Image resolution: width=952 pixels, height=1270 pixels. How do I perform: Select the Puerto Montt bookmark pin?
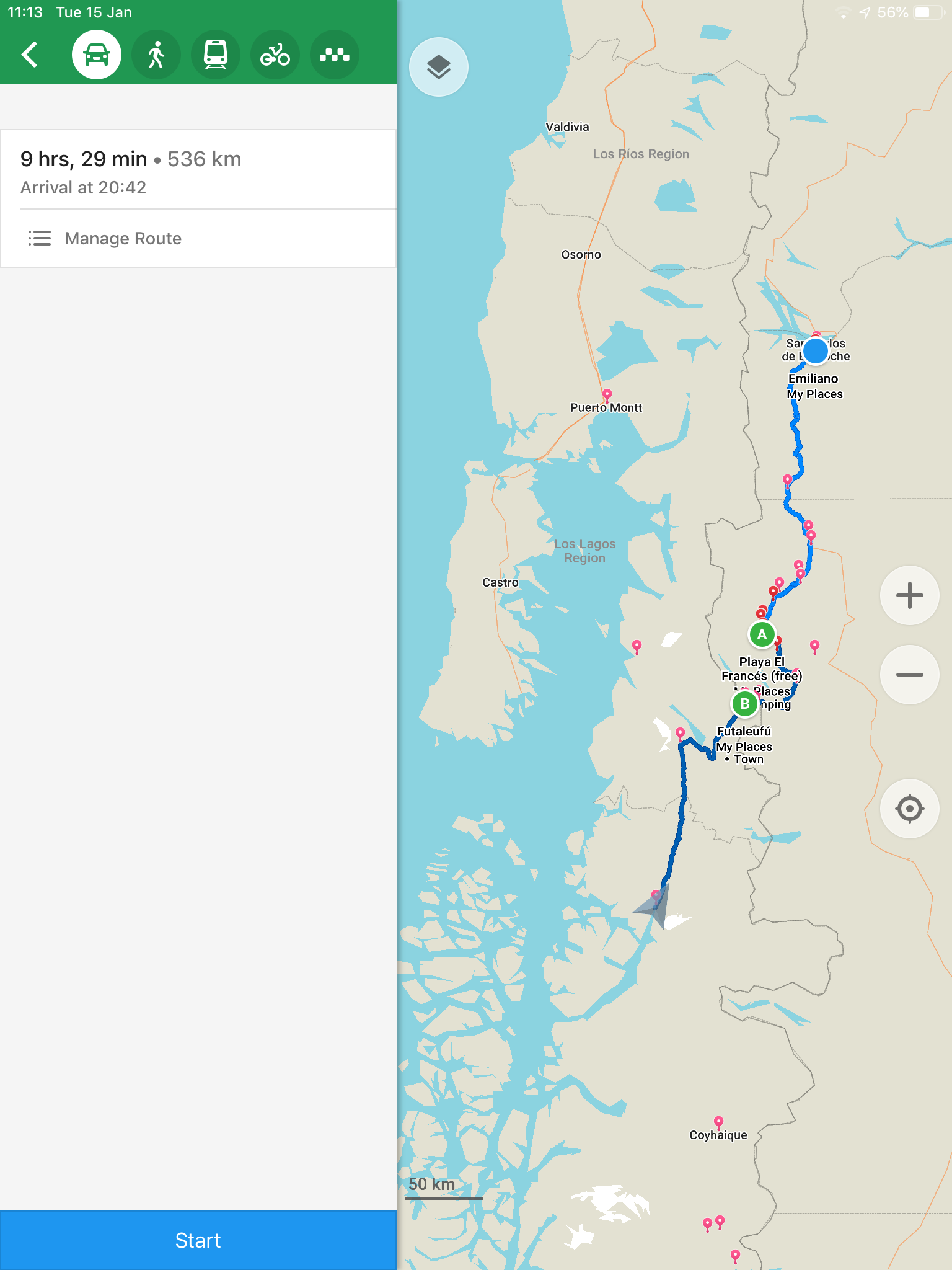(x=607, y=394)
